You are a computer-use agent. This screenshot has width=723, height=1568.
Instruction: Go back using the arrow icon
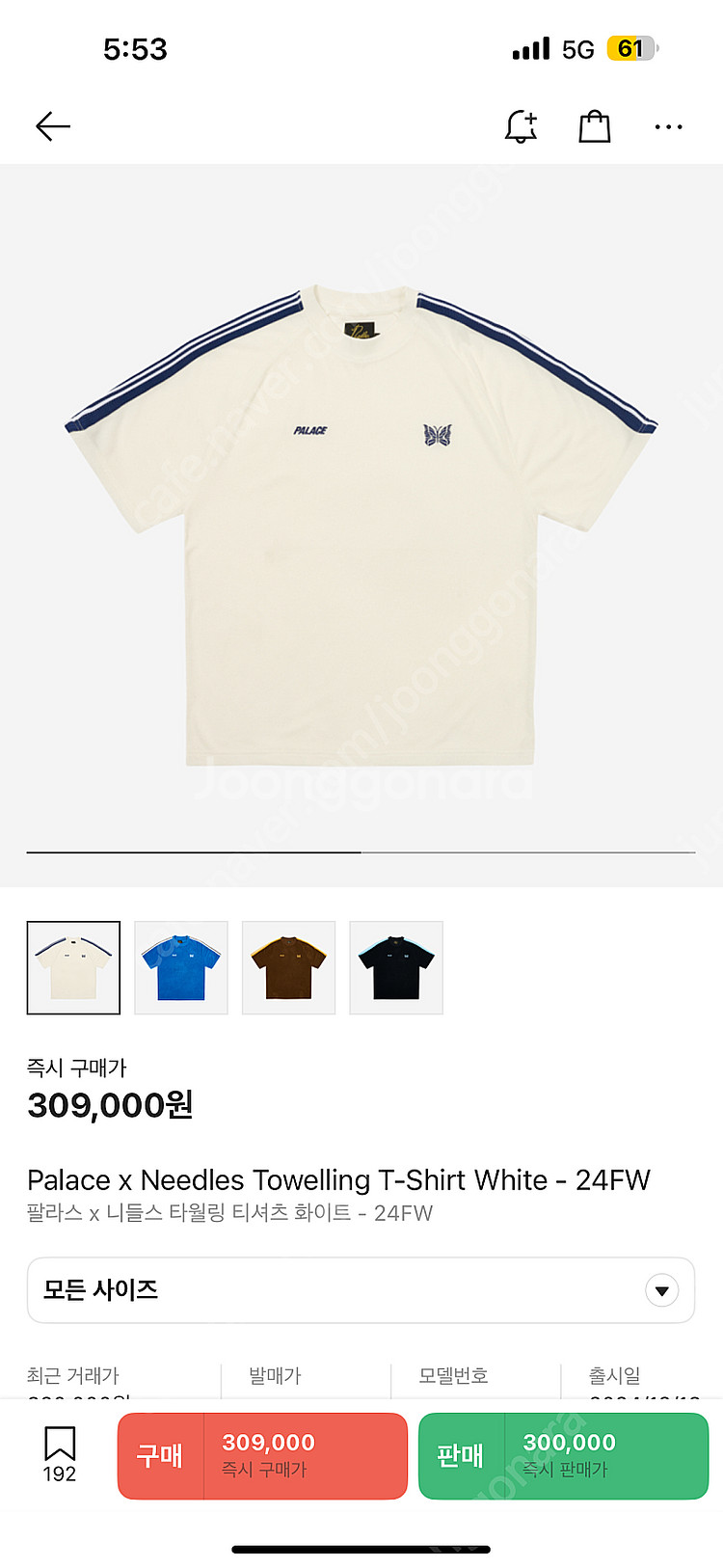click(x=53, y=126)
